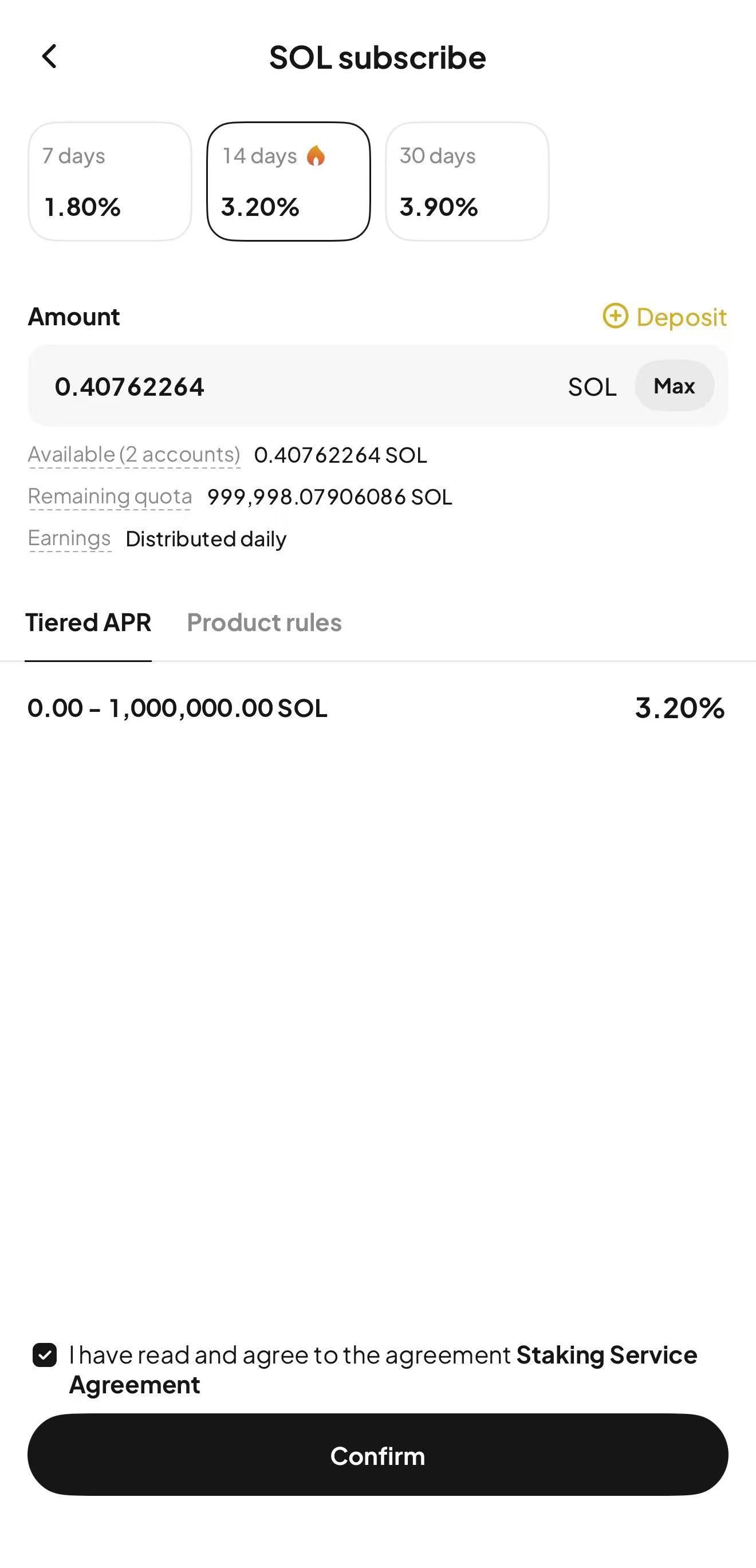View Remaining quota explanation
The height and width of the screenshot is (1568, 756).
pos(109,497)
